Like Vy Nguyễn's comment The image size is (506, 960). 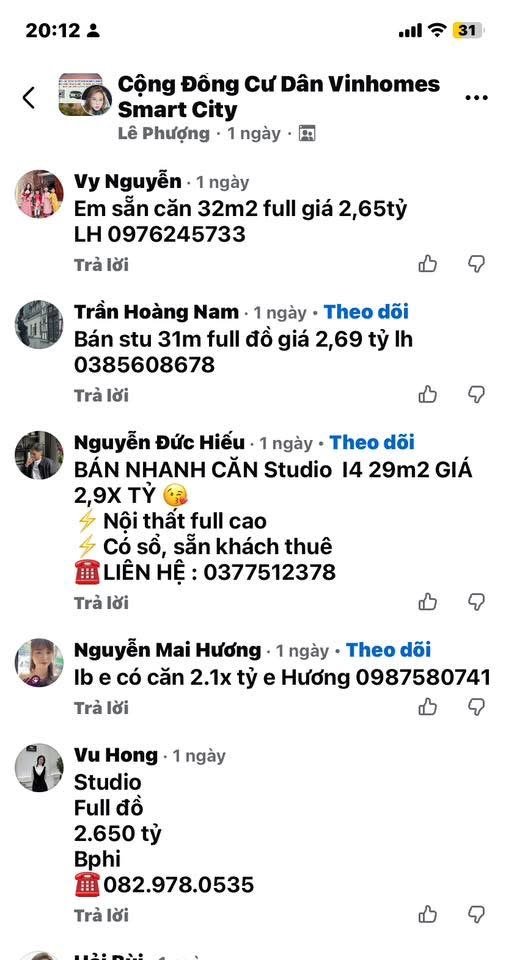point(428,264)
